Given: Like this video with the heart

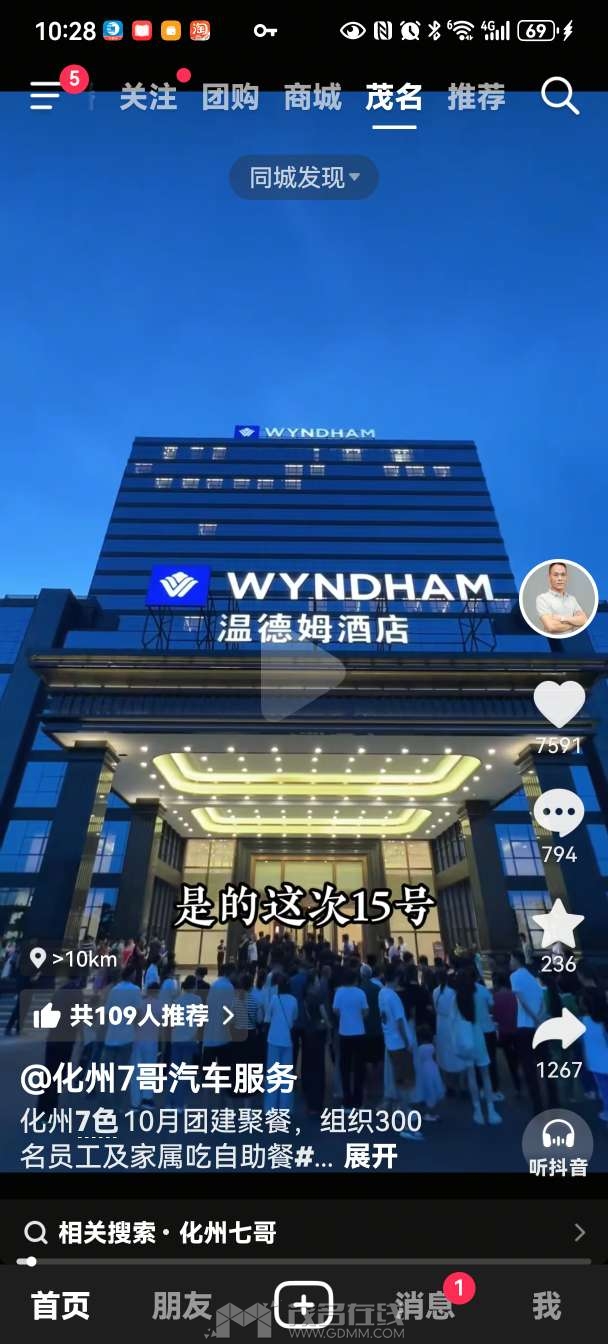Looking at the screenshot, I should pos(558,704).
